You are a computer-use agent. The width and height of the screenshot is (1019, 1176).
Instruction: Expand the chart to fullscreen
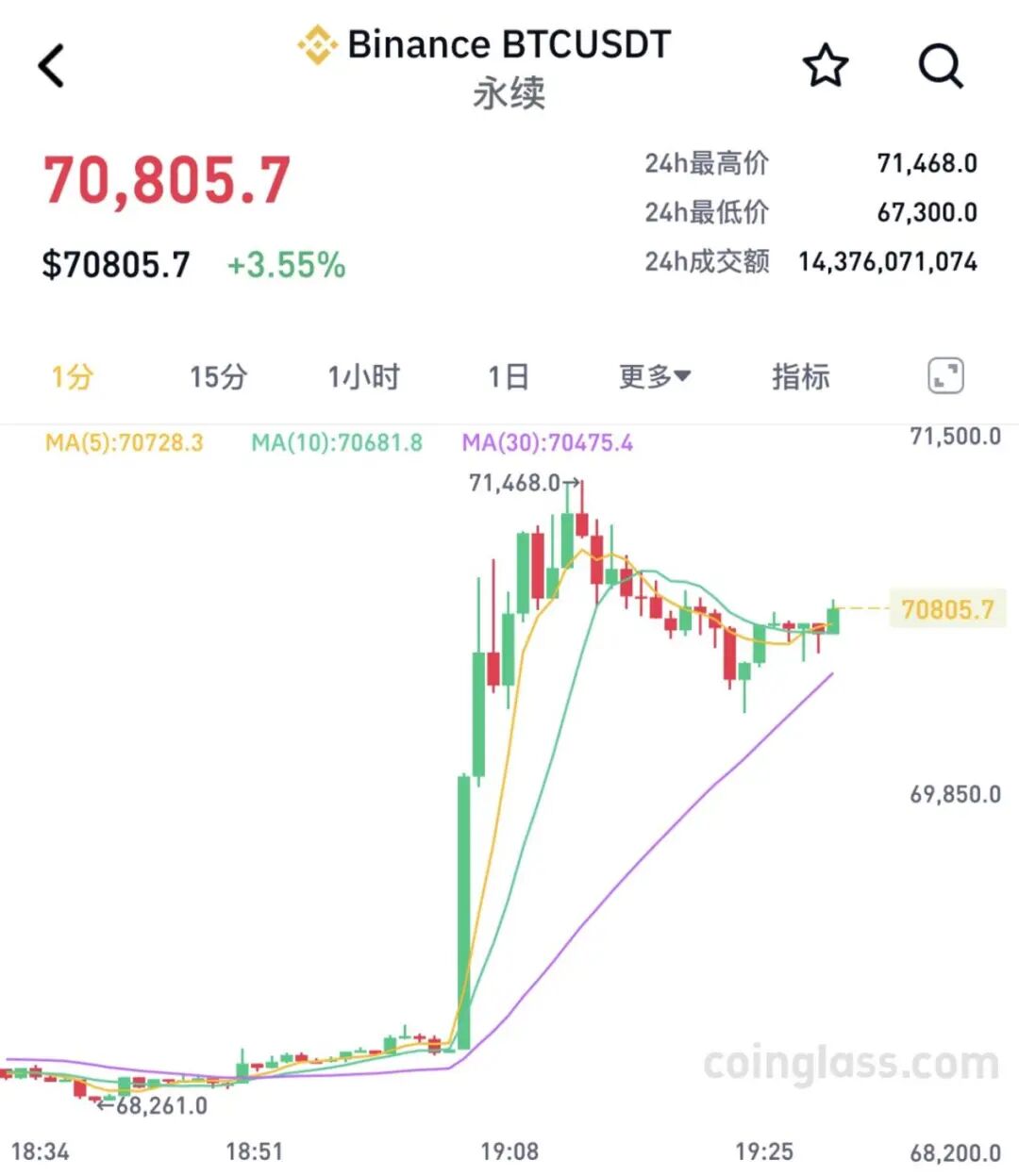pos(945,376)
